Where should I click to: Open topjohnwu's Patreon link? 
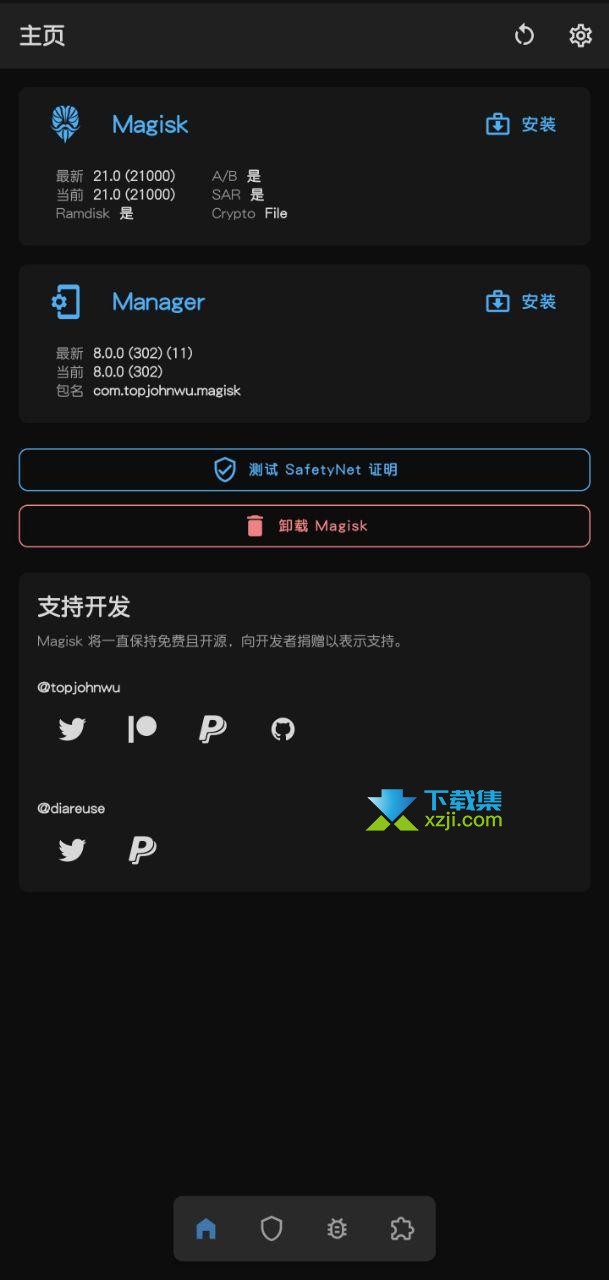(142, 729)
